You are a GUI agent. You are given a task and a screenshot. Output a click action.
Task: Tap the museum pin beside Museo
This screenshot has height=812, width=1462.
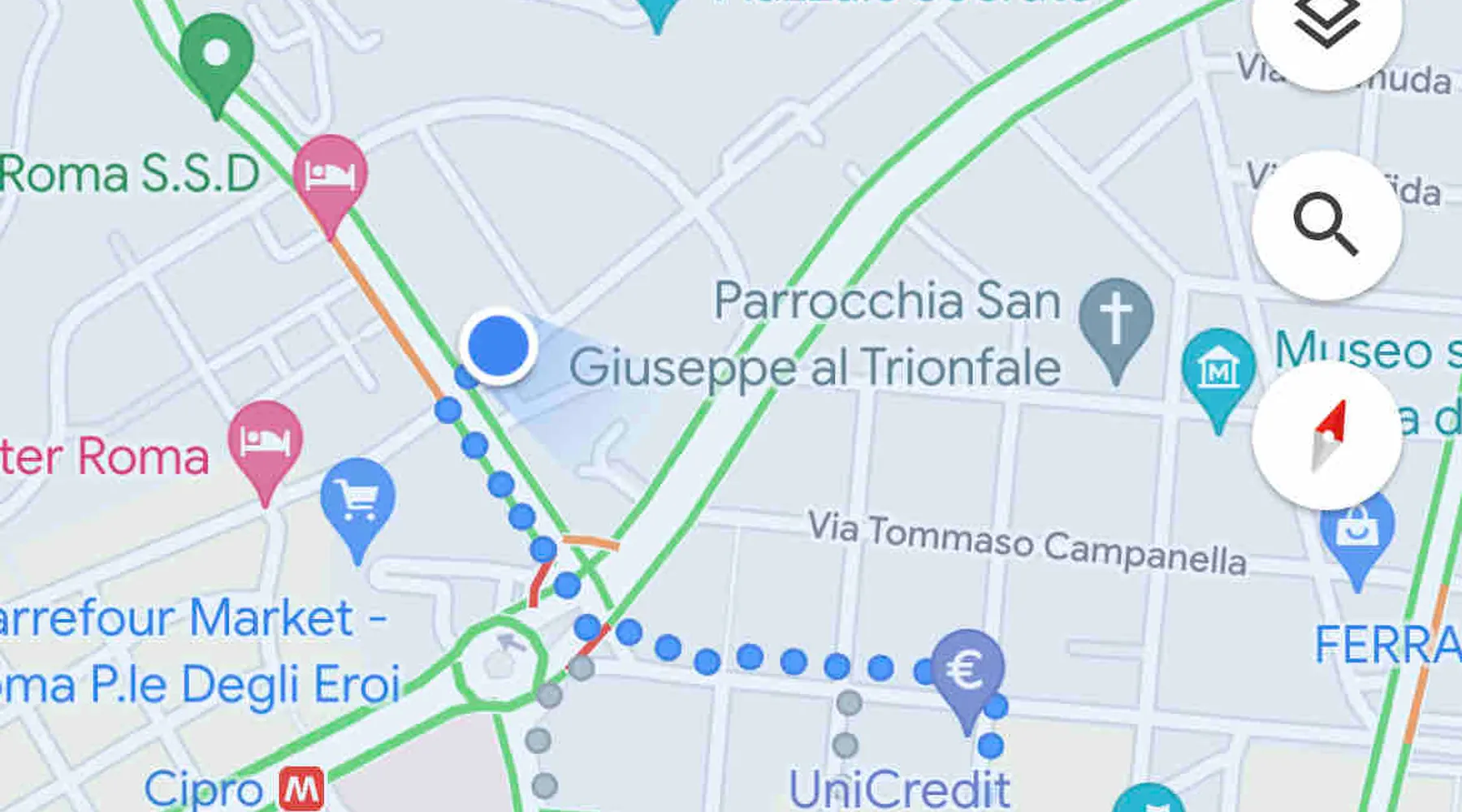(x=1218, y=369)
